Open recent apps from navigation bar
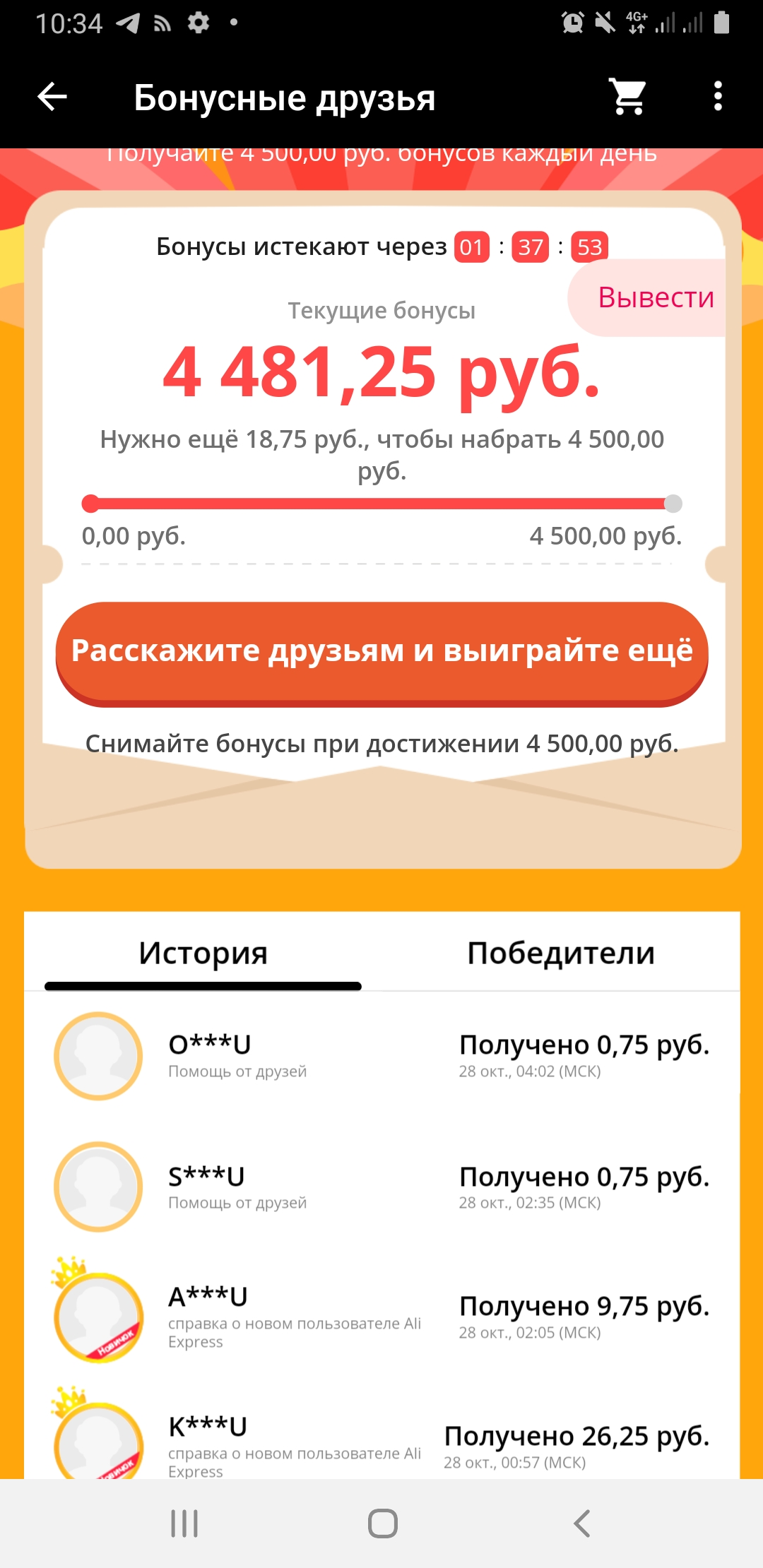 184,1524
